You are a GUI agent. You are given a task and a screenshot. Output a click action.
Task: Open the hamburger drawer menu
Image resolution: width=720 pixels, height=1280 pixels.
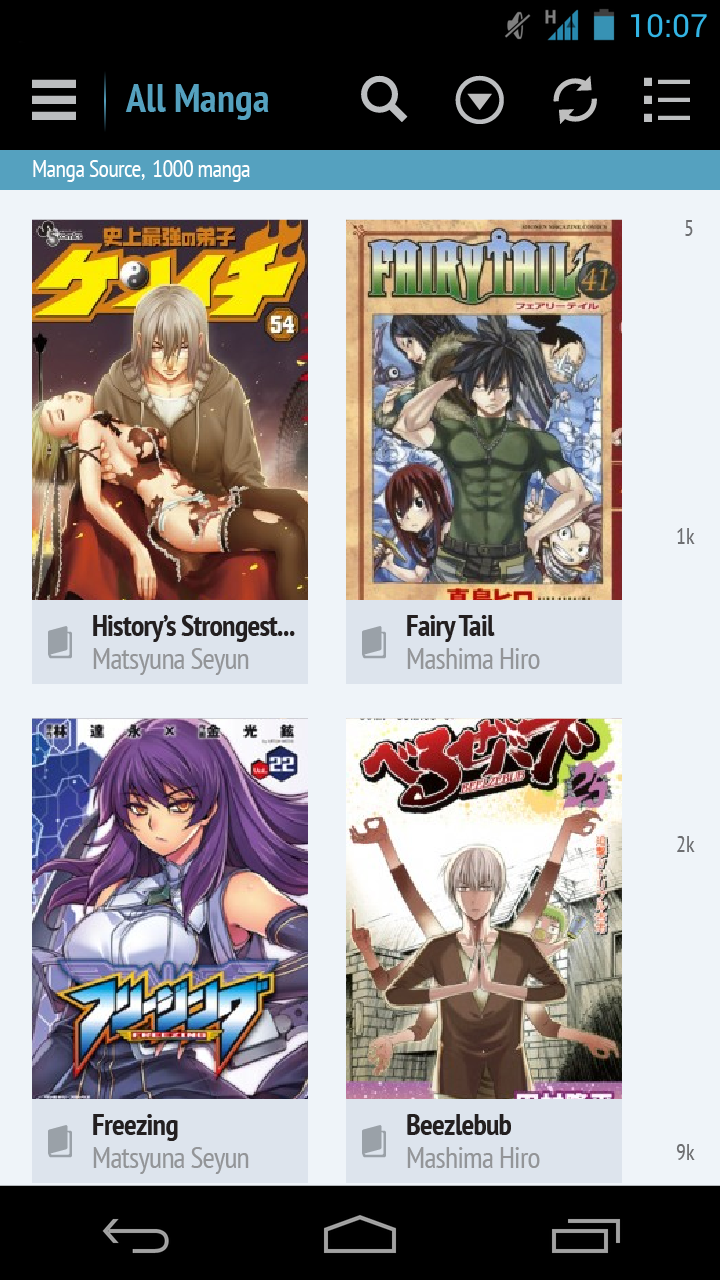[54, 100]
